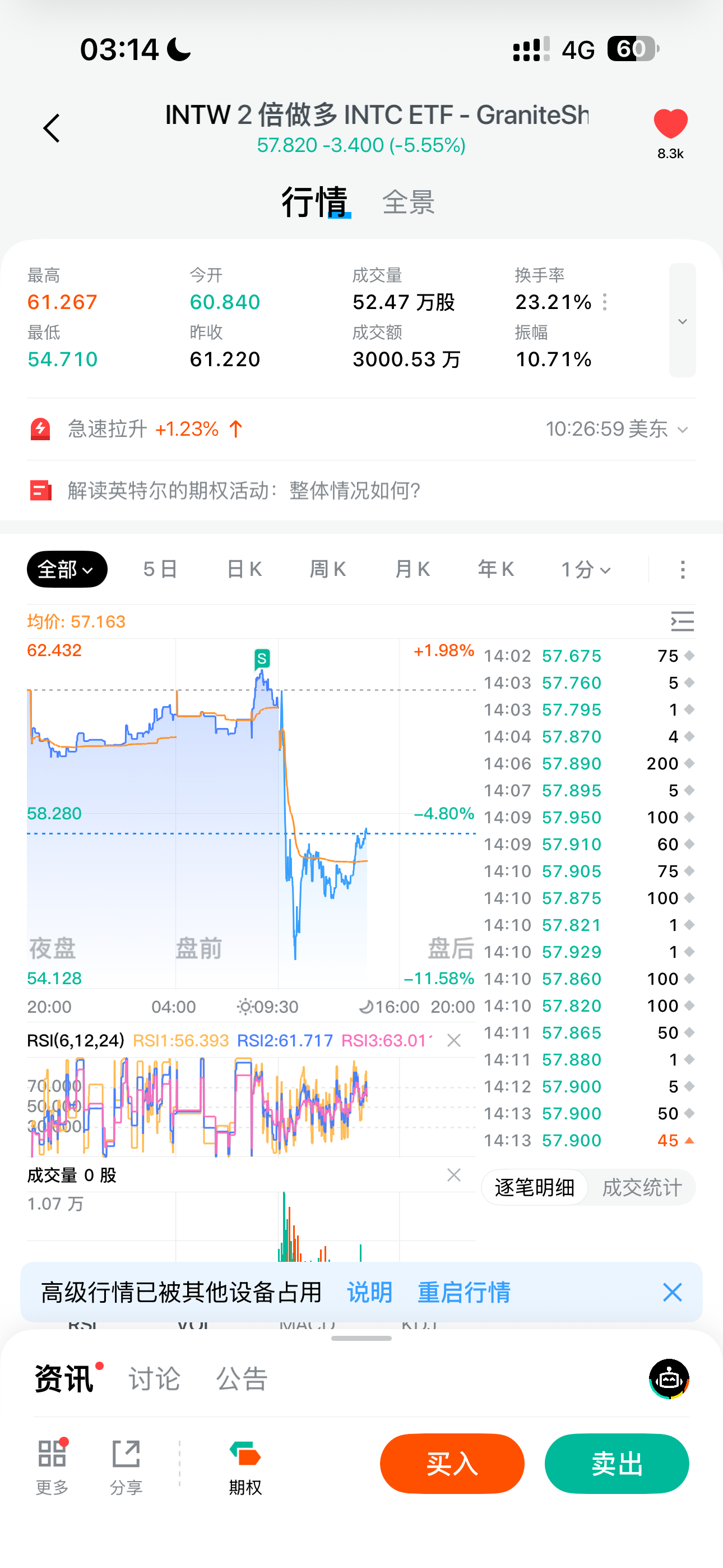Switch chart to 日K
723x1568 pixels.
pos(244,569)
